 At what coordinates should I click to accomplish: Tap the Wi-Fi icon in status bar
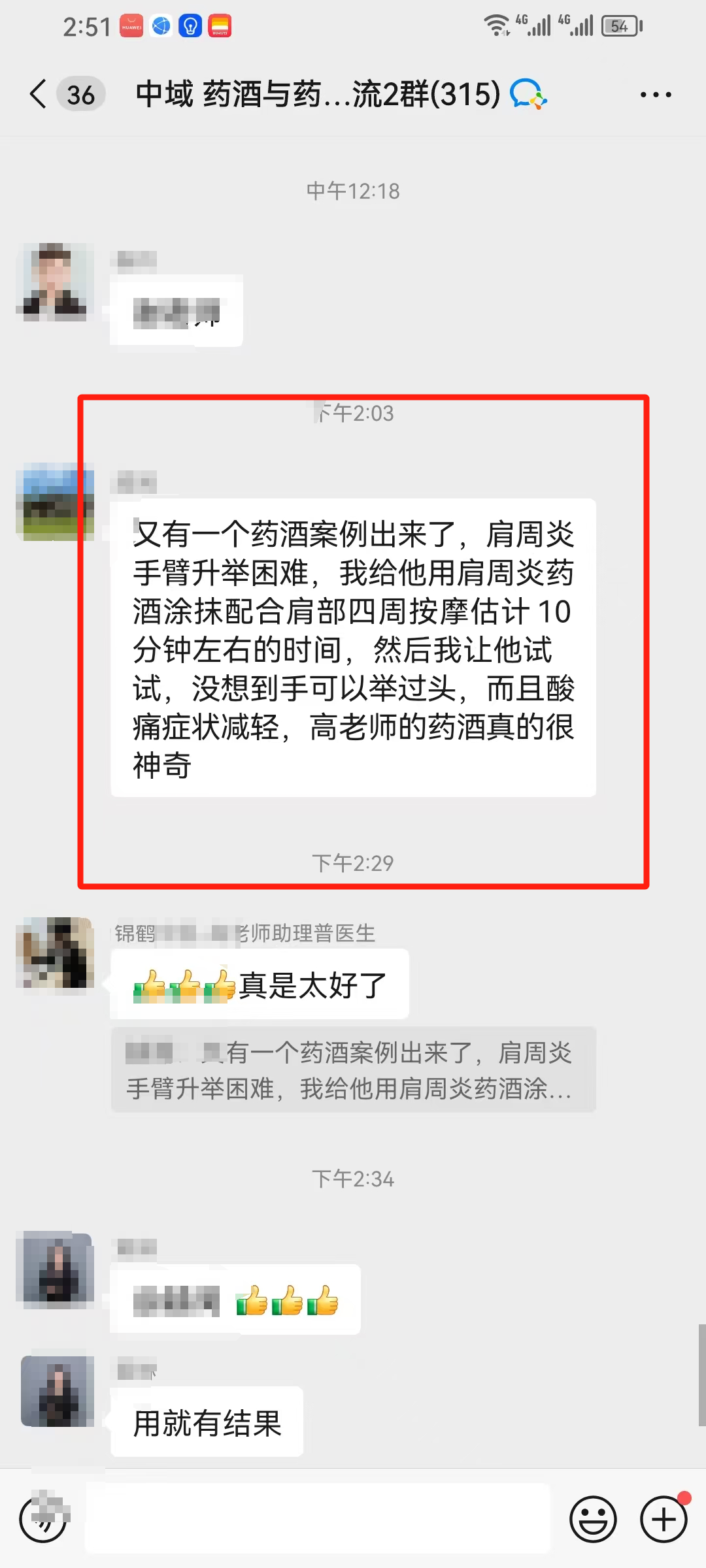coord(497,25)
